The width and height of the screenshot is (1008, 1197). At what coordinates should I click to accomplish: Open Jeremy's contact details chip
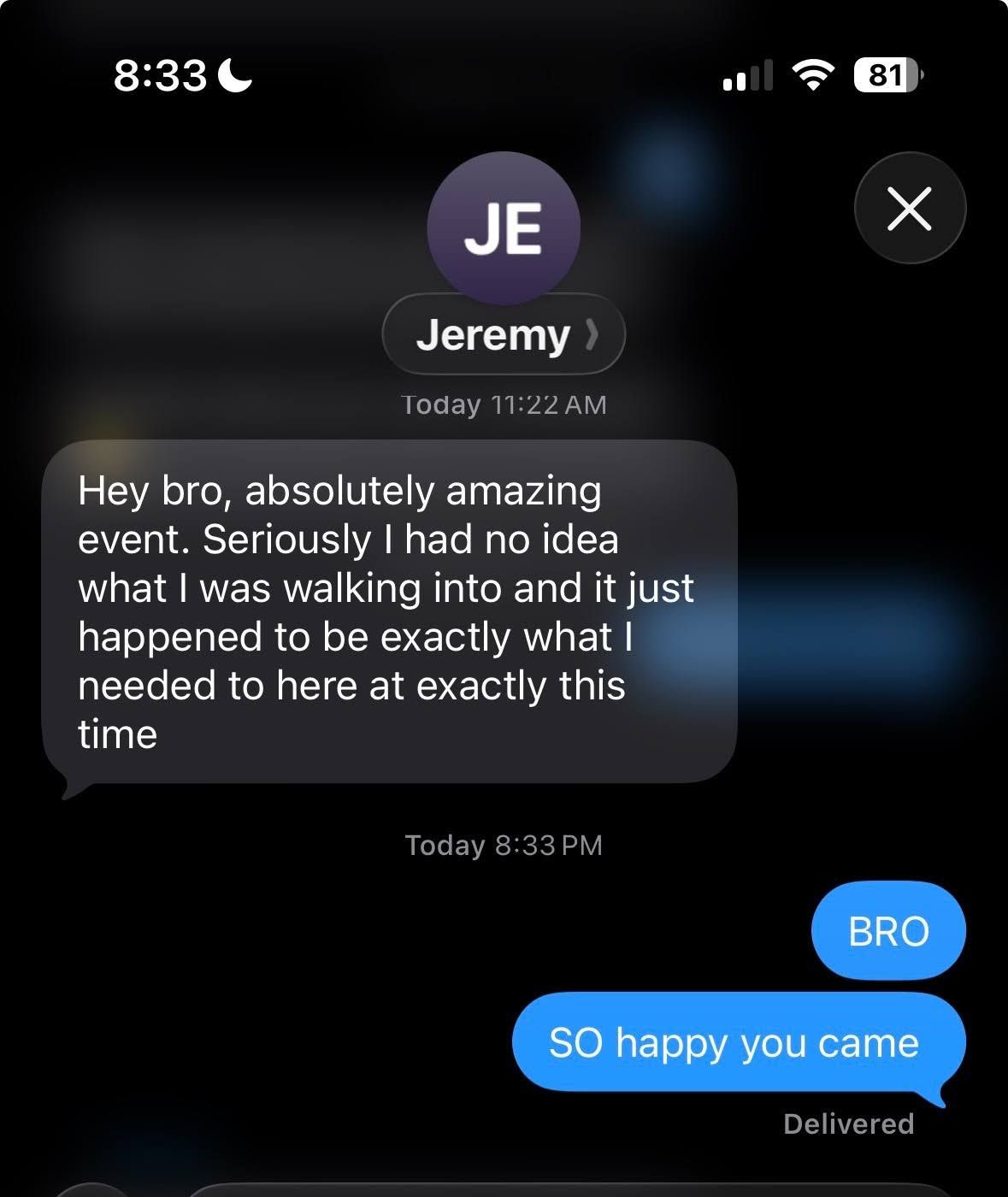pyautogui.click(x=504, y=334)
